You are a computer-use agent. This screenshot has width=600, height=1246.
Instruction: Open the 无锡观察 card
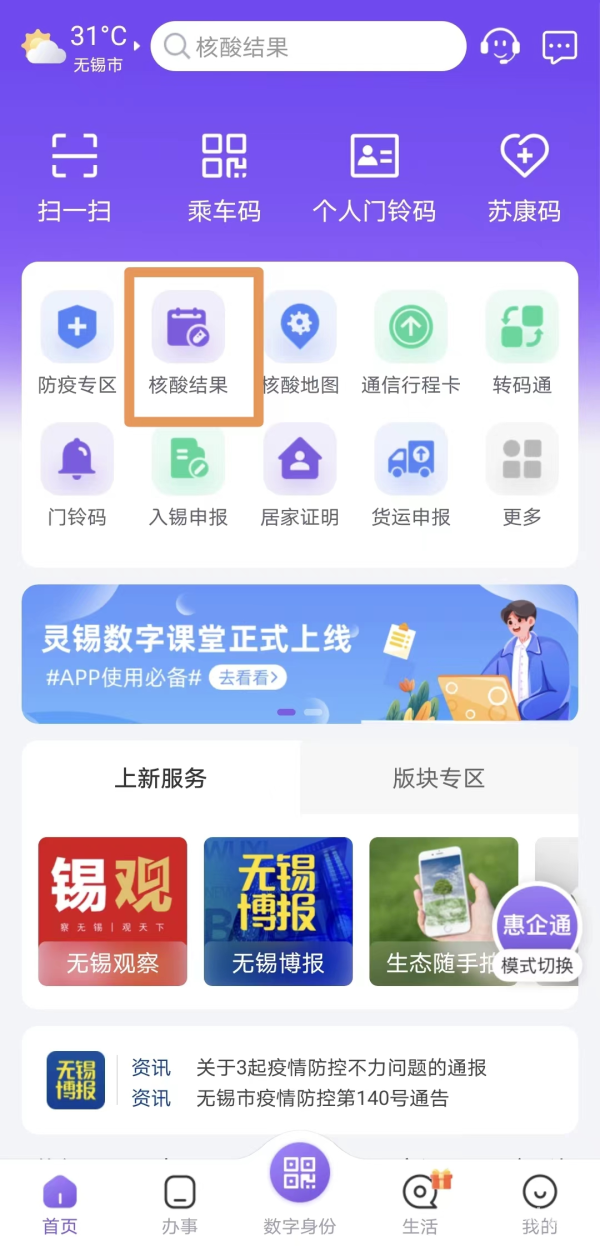[x=113, y=911]
